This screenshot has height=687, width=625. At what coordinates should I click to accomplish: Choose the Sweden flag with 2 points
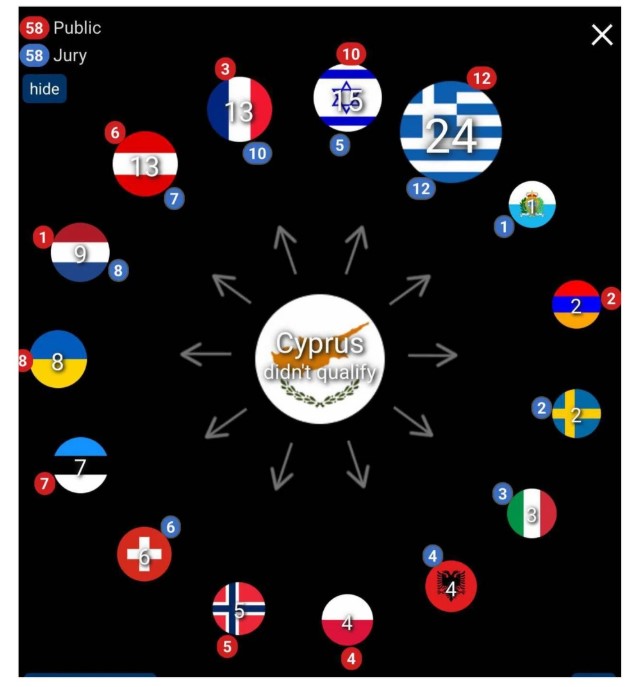(576, 414)
